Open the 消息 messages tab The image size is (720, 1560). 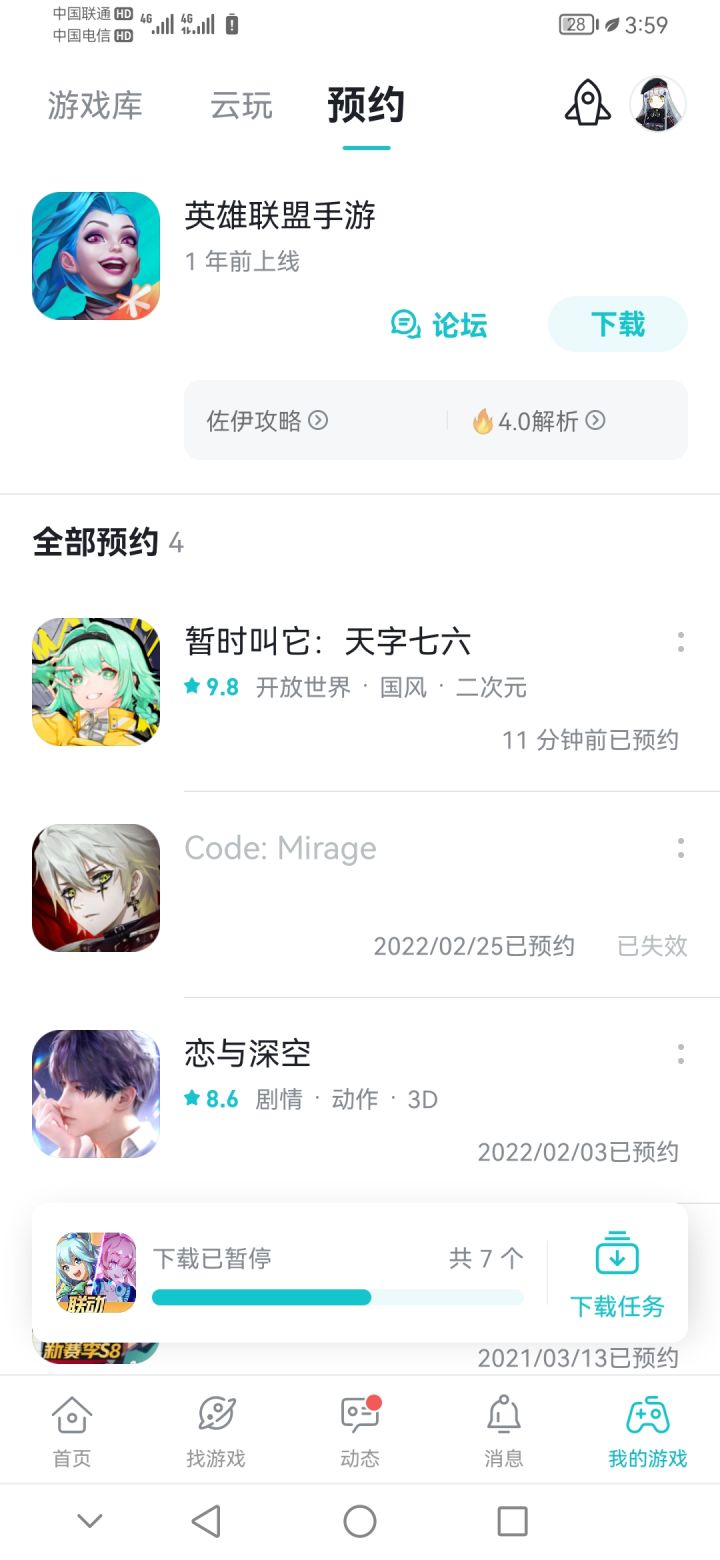[x=504, y=1431]
